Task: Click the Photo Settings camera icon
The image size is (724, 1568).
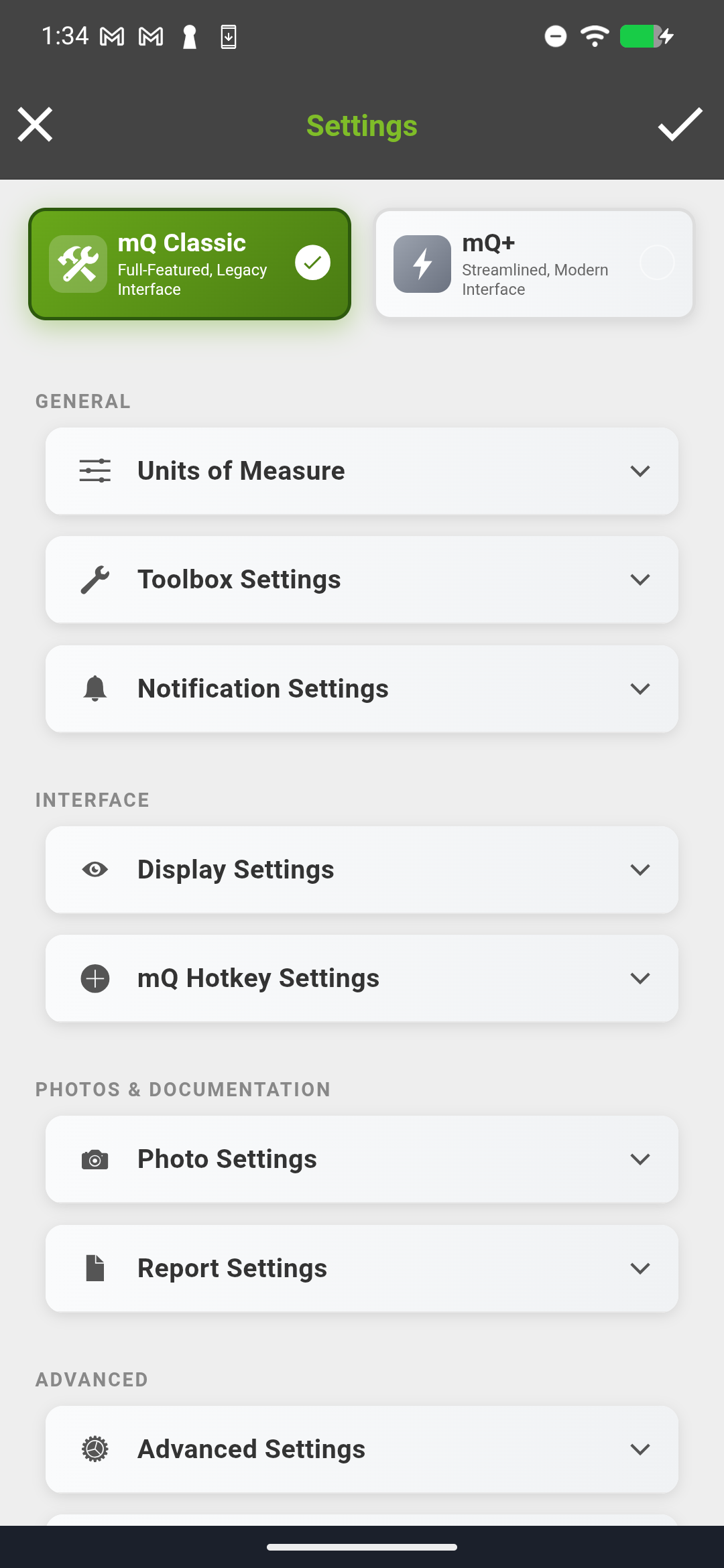Action: pyautogui.click(x=95, y=1159)
